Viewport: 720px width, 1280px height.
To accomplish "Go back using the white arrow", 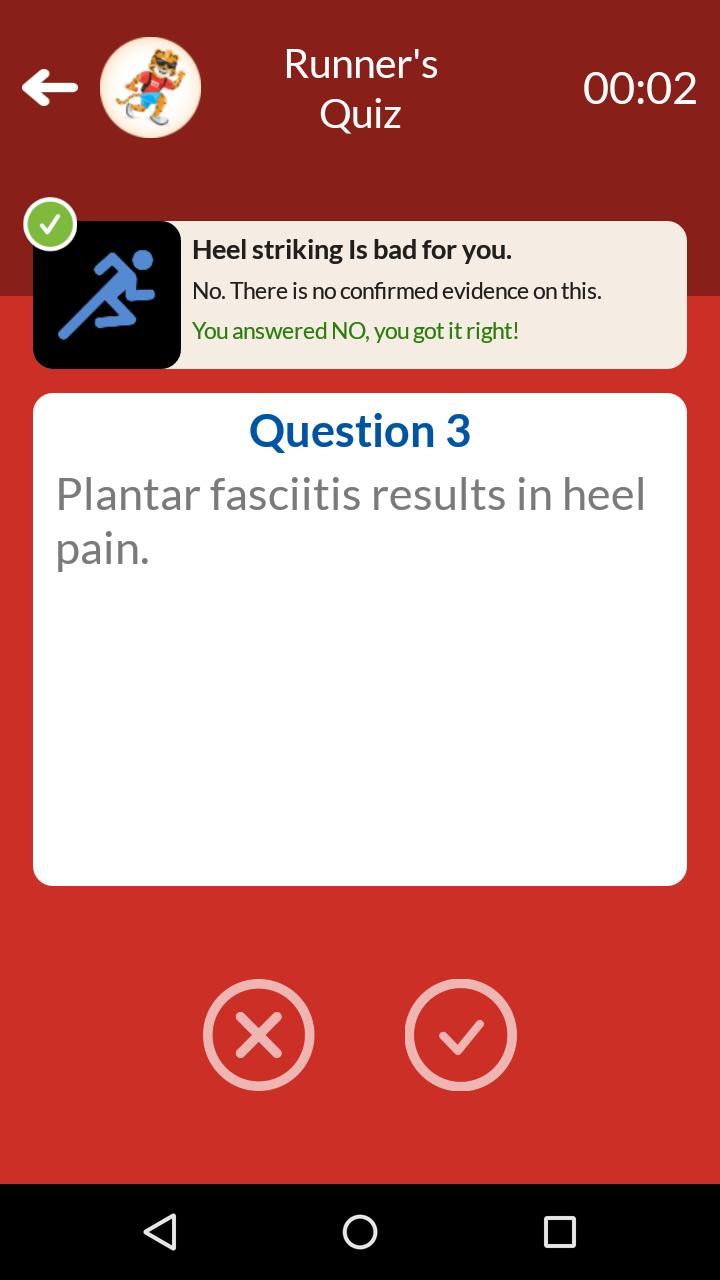I will coord(50,88).
